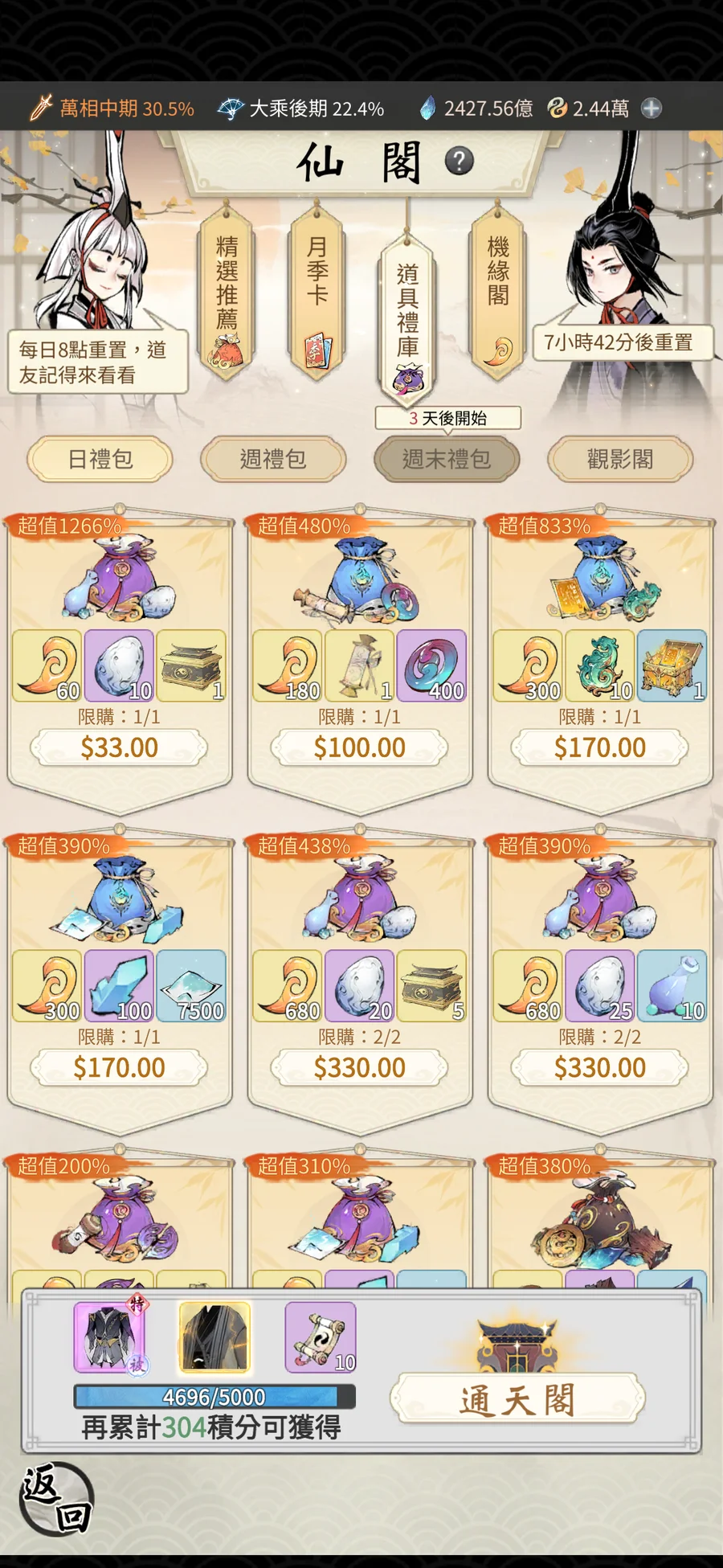Open the help question mark beside 仙閣

(460, 162)
